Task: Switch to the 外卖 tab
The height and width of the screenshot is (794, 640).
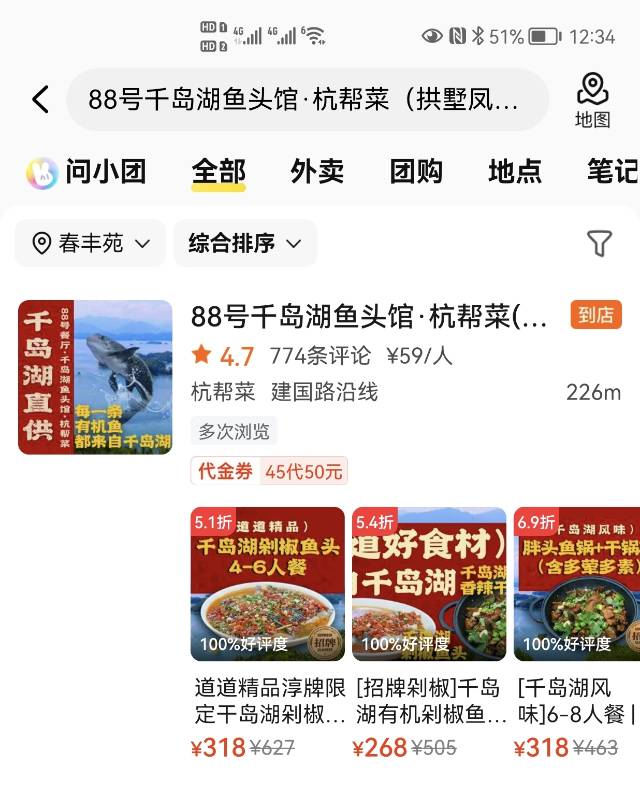Action: click(317, 172)
